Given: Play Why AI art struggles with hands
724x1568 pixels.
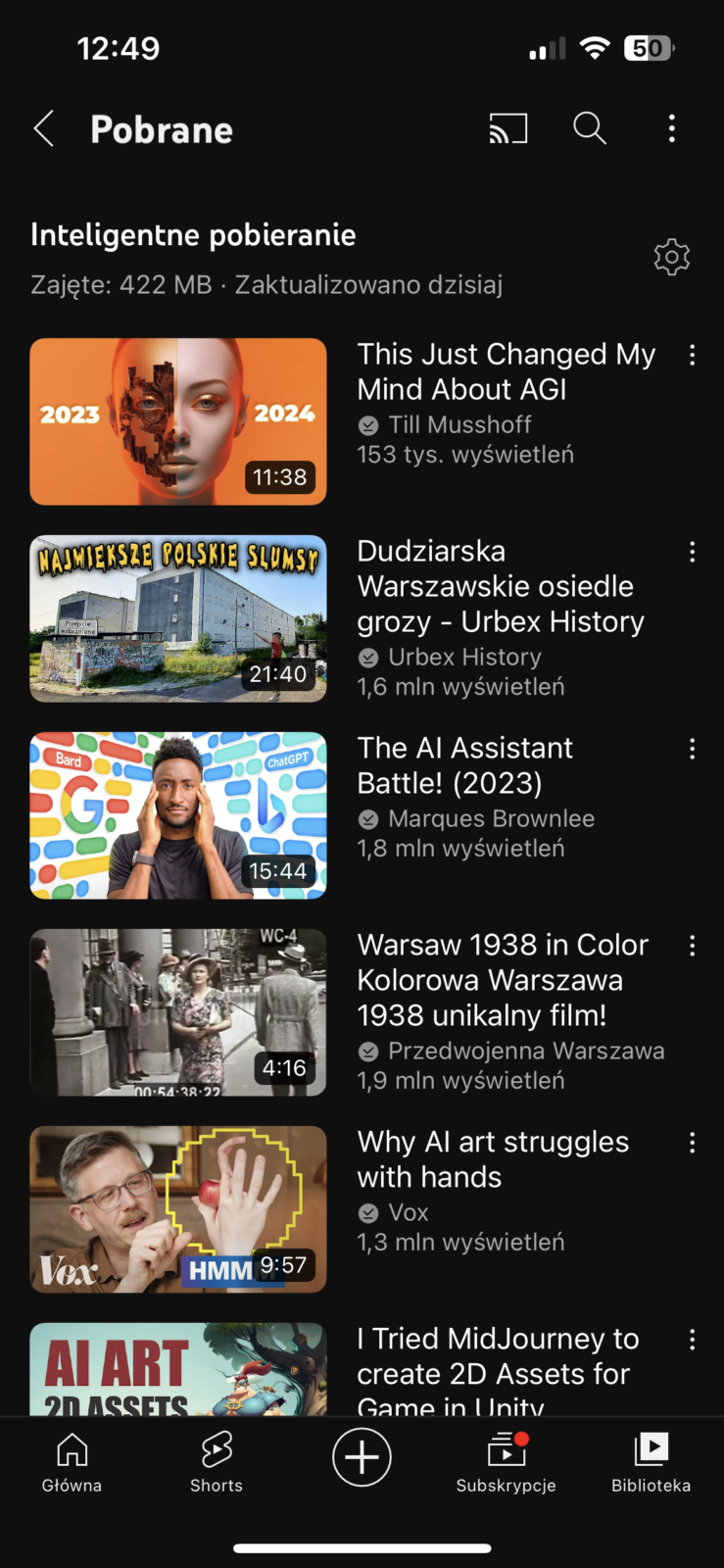Looking at the screenshot, I should click(x=178, y=1209).
